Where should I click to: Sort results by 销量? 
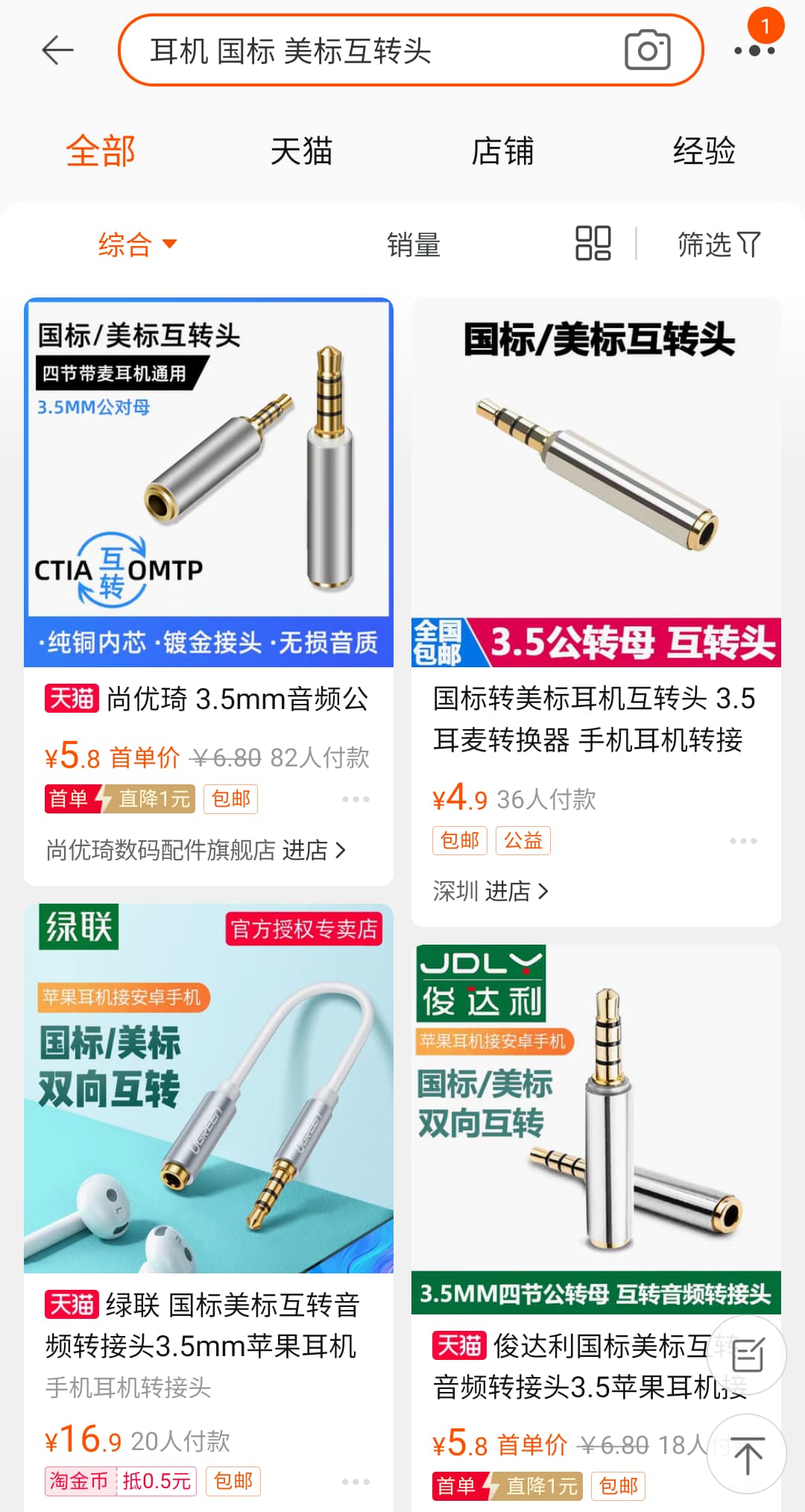[x=414, y=244]
